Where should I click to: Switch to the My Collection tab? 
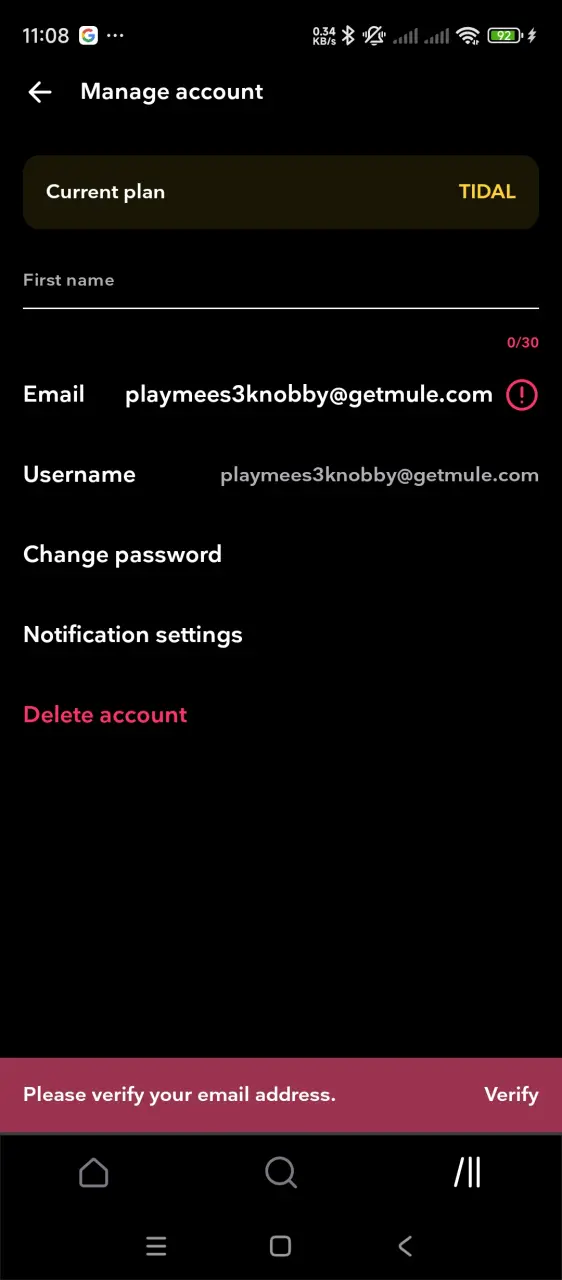(468, 1172)
